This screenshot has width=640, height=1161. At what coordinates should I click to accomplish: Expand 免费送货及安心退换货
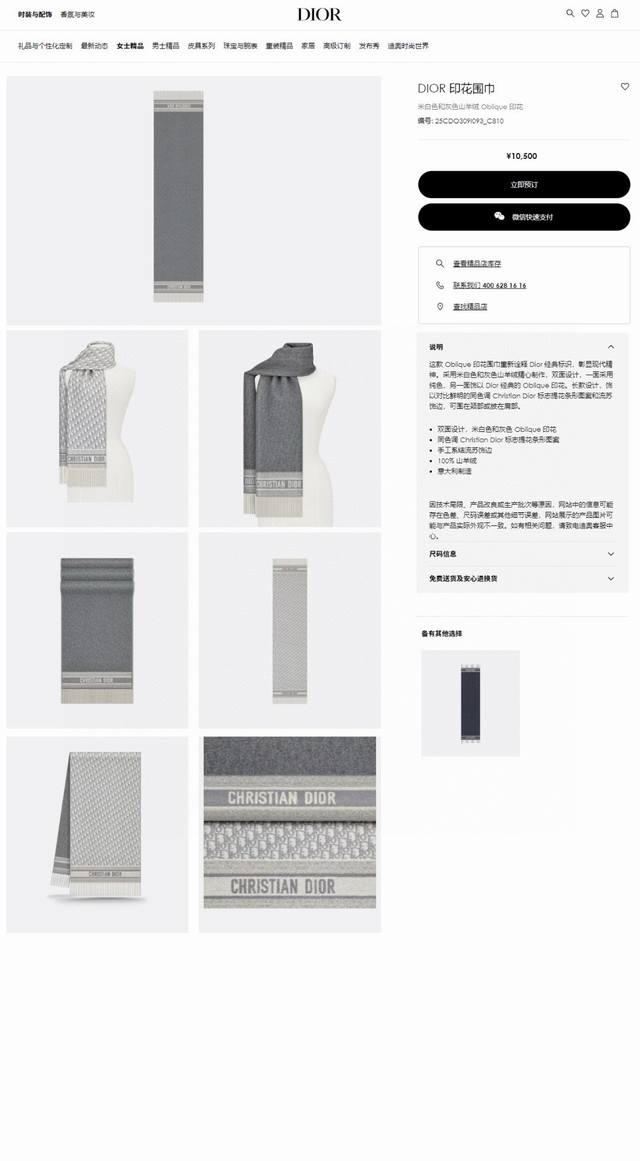click(521, 578)
